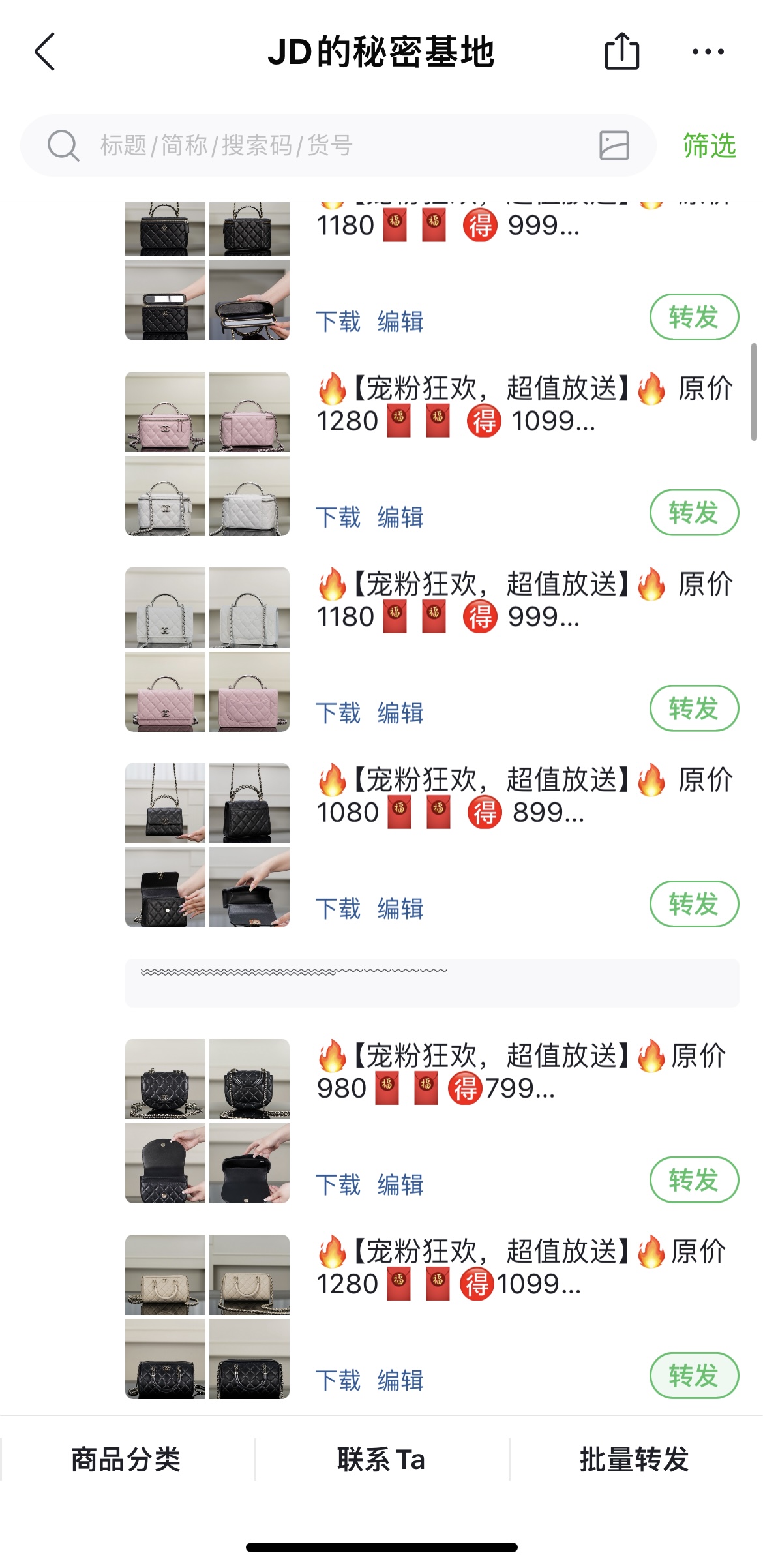Tap 转发 on the 1080 black bag listing
This screenshot has height=1568, width=763.
click(694, 904)
